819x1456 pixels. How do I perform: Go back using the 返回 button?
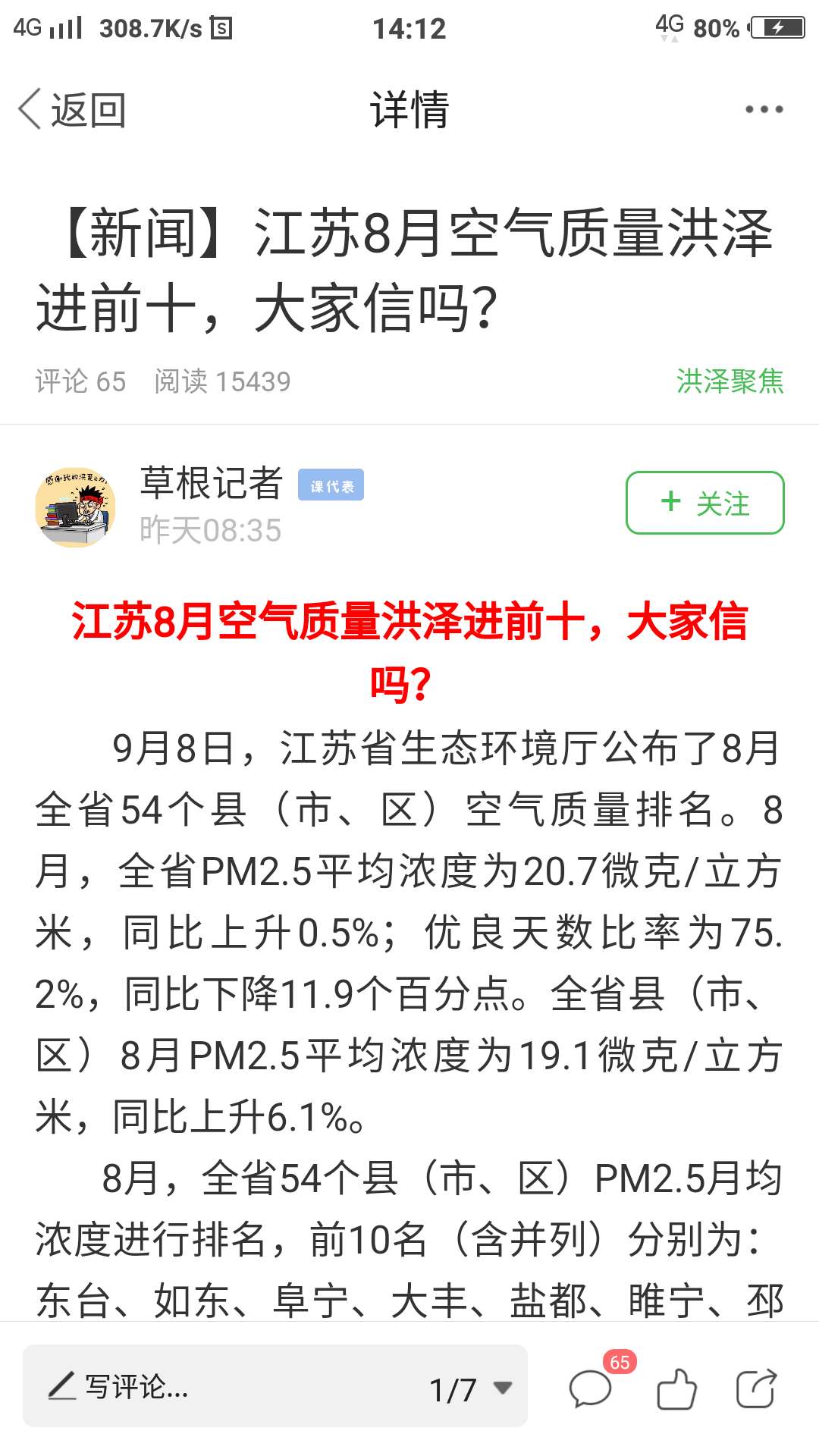click(x=72, y=109)
